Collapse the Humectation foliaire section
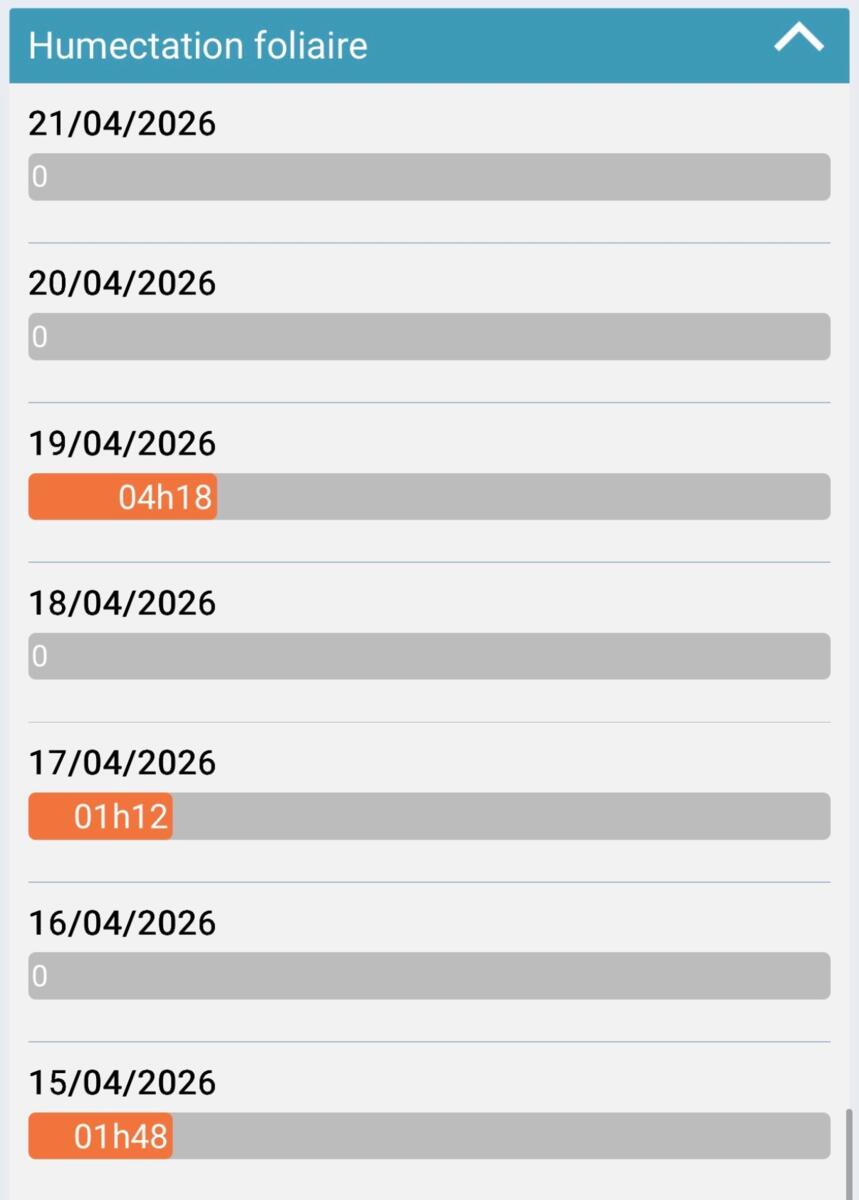Screen dimensions: 859x1200 pyautogui.click(x=798, y=40)
